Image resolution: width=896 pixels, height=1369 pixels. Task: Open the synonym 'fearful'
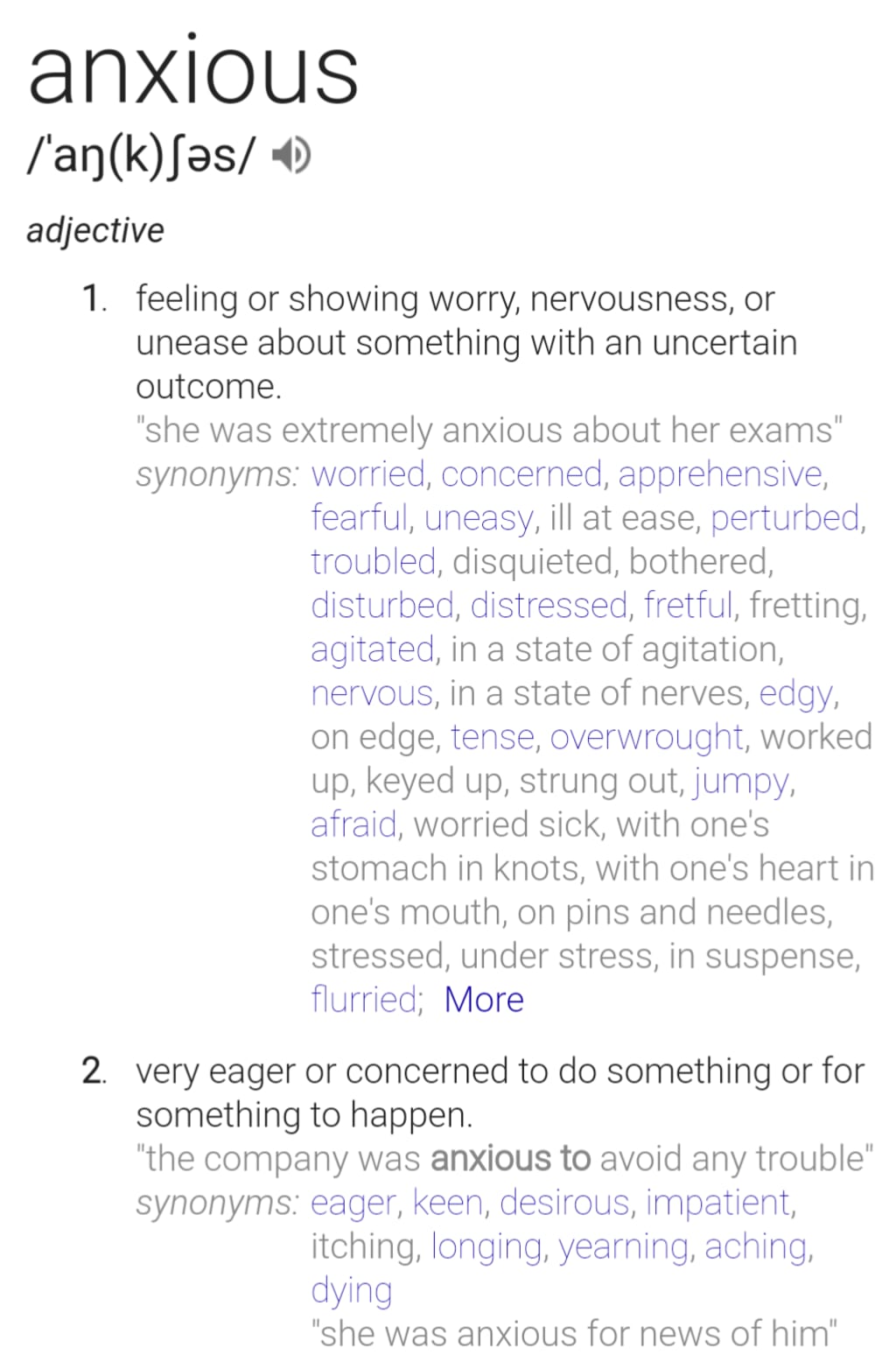[x=360, y=518]
